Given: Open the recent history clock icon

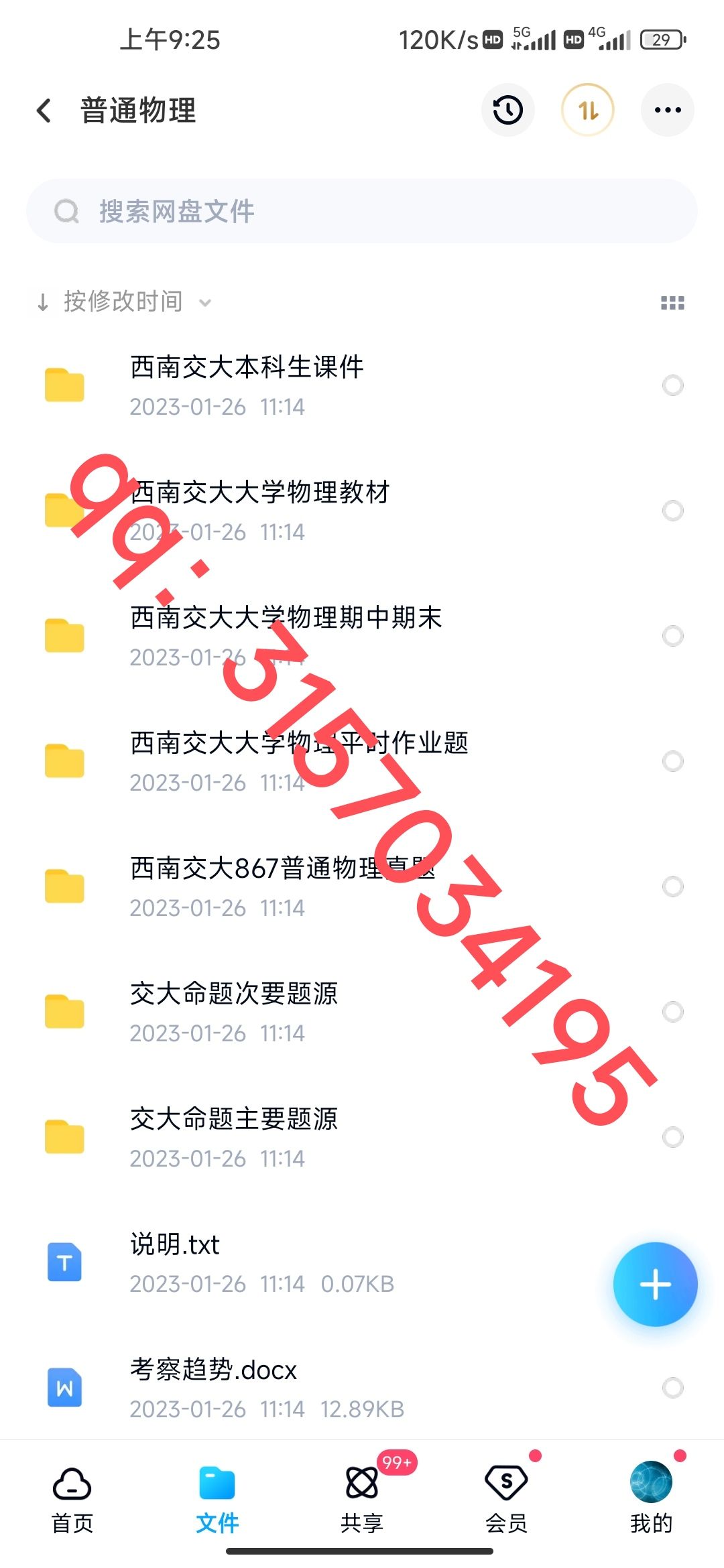Looking at the screenshot, I should pos(507,110).
